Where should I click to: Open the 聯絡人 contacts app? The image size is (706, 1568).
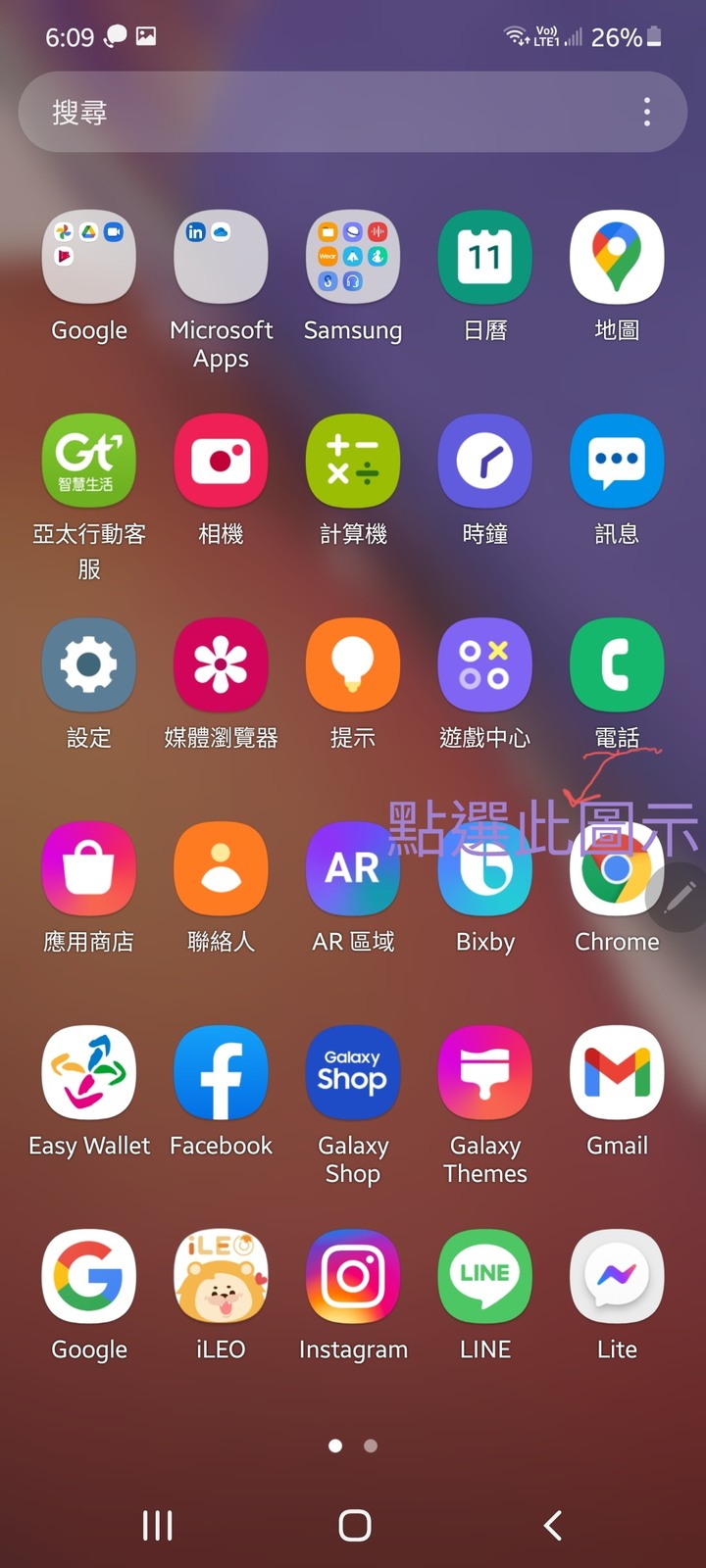point(221,869)
